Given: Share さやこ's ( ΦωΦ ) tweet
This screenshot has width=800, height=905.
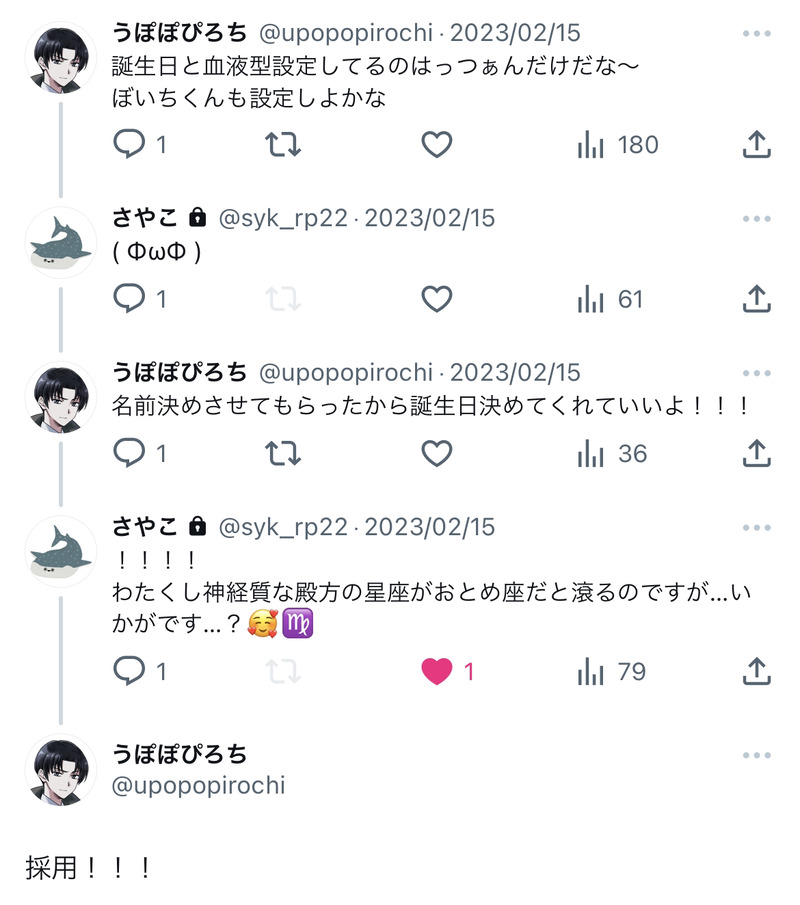Looking at the screenshot, I should point(757,299).
